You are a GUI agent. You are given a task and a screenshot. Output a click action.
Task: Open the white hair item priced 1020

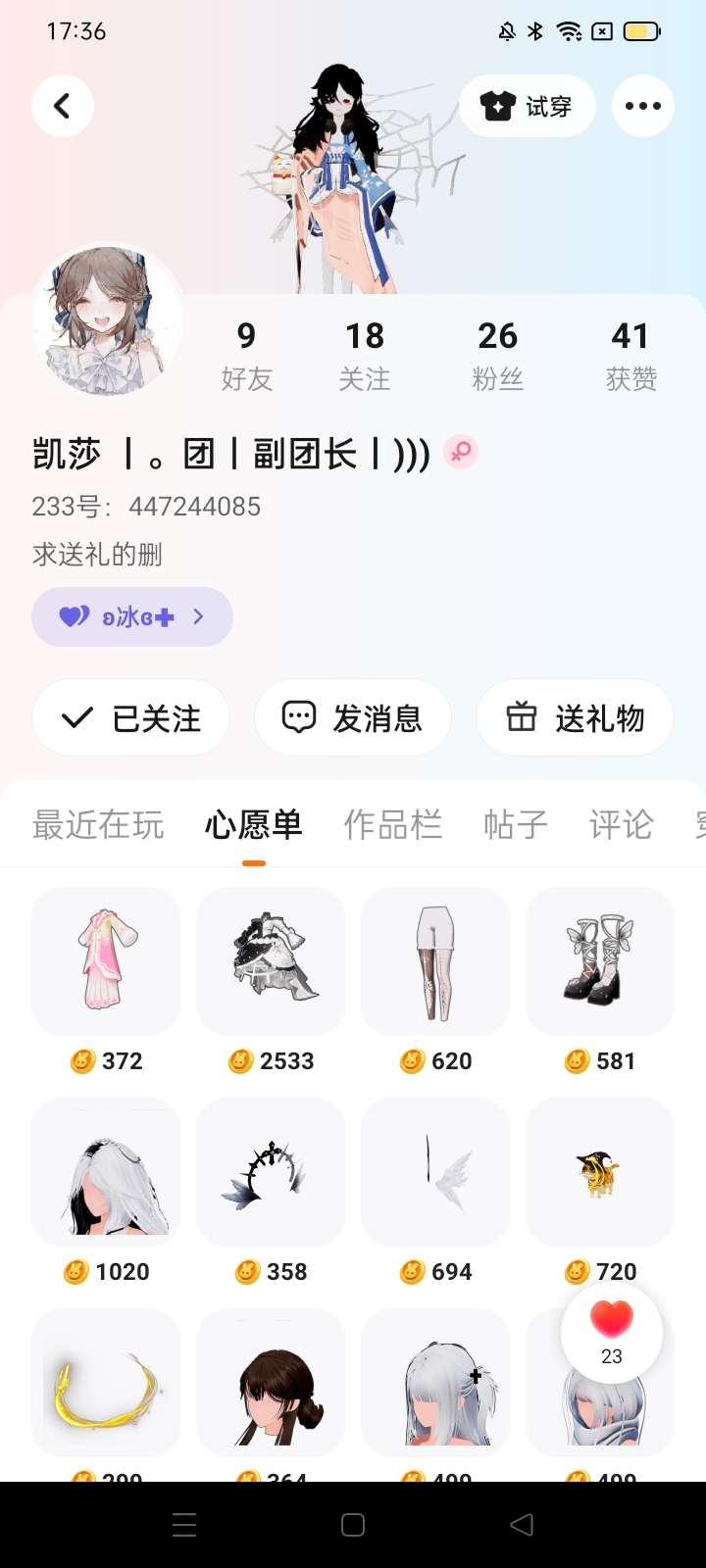106,1171
